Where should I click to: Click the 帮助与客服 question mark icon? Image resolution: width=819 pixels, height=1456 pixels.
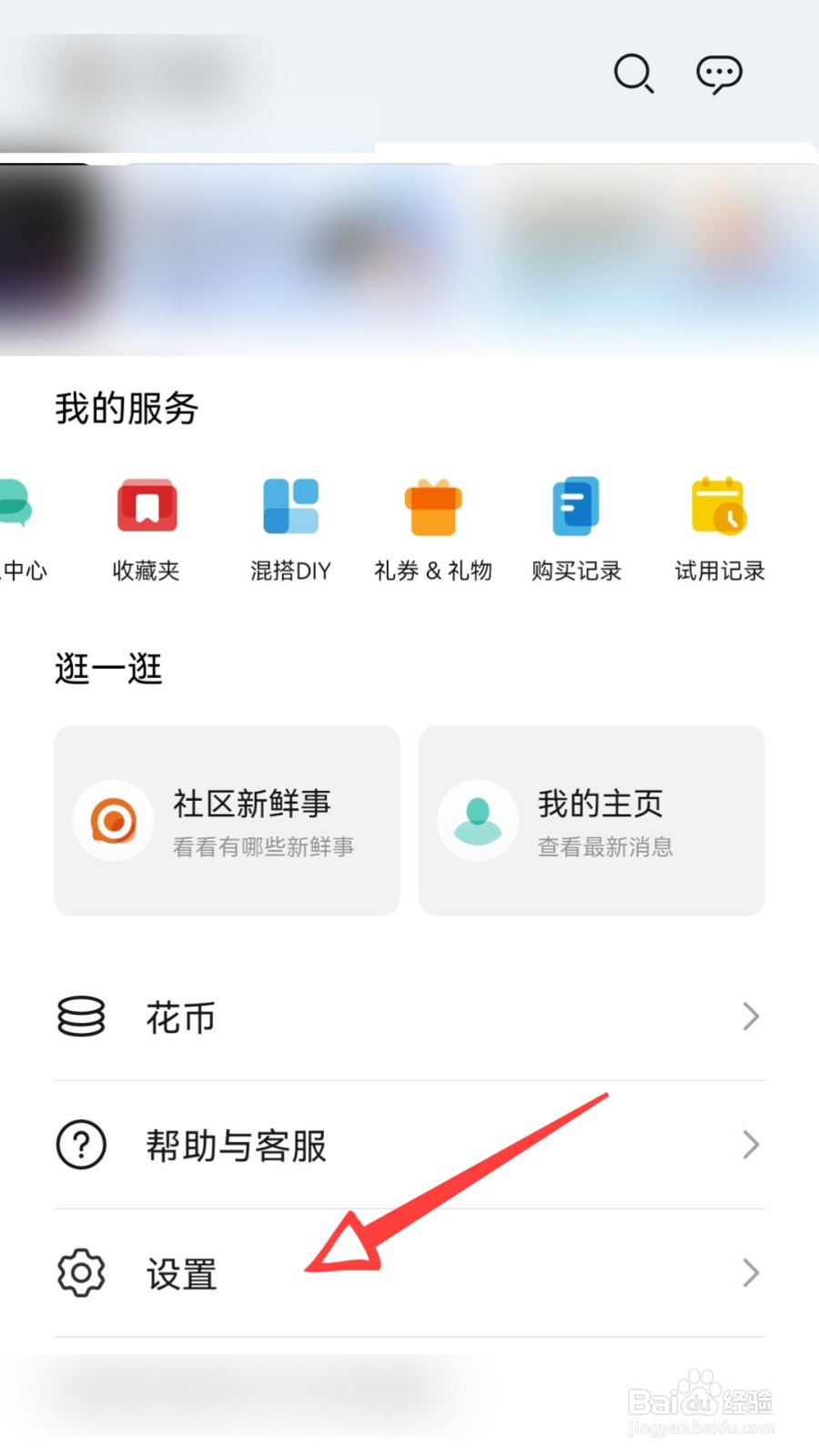(x=81, y=1145)
